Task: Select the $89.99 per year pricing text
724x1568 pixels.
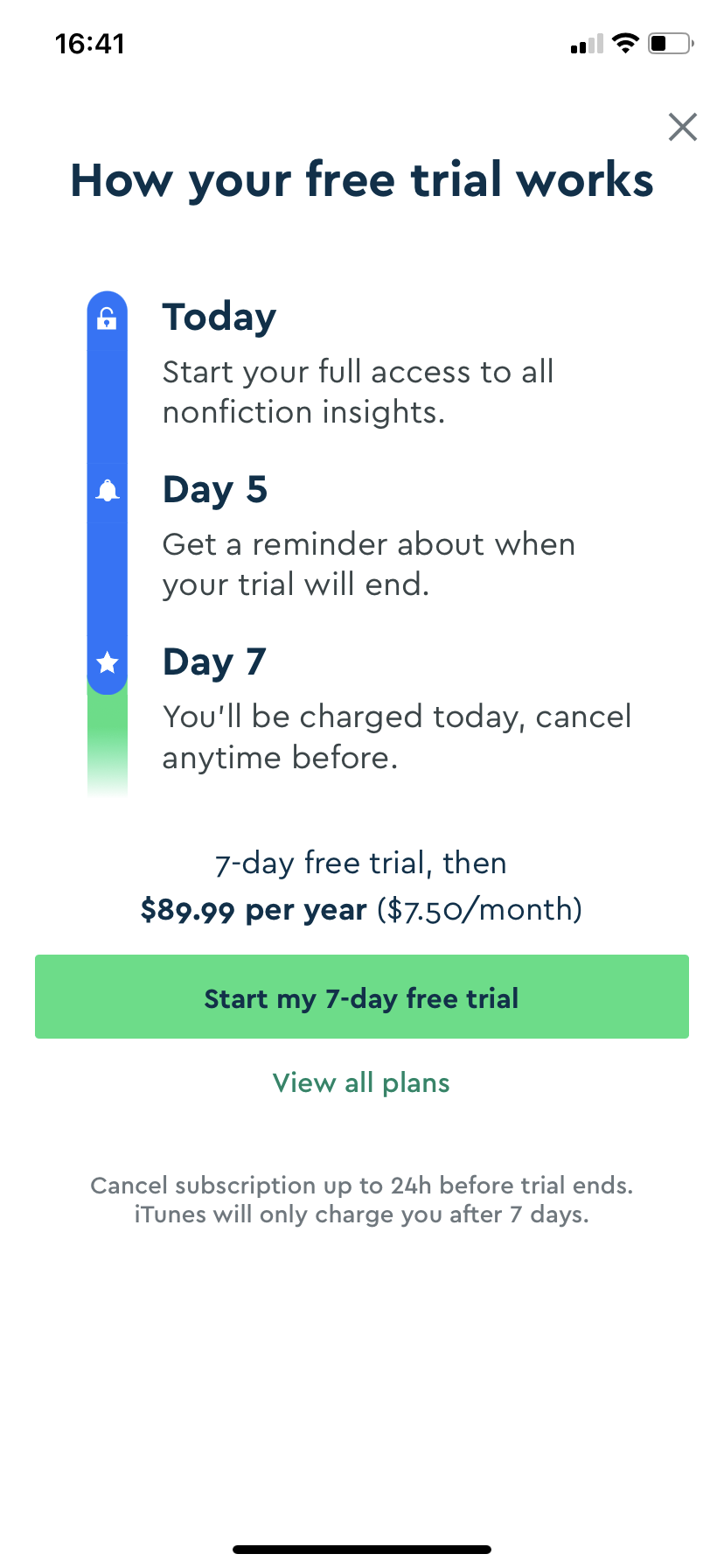Action: pos(254,909)
